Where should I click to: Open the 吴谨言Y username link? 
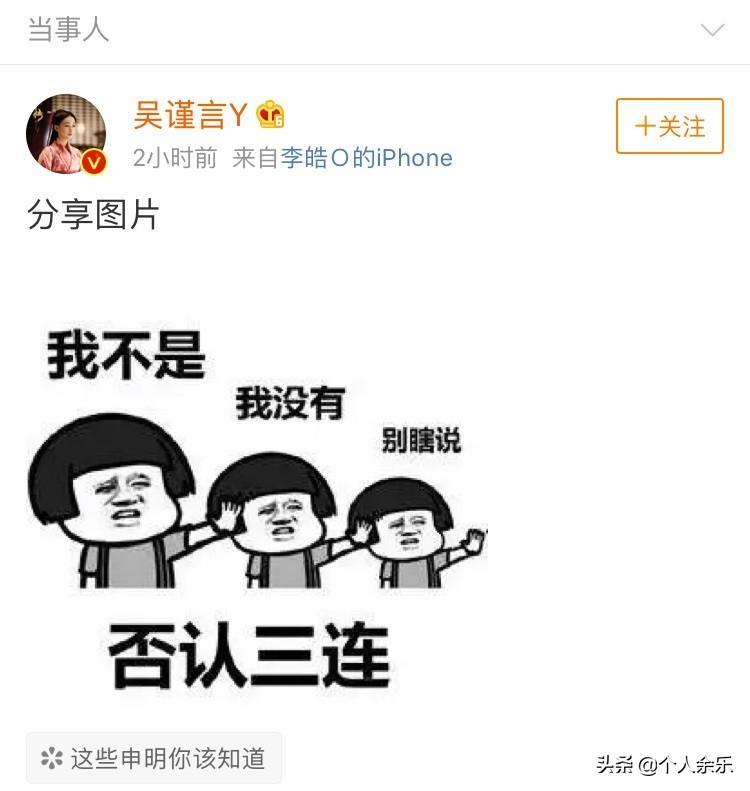190,116
